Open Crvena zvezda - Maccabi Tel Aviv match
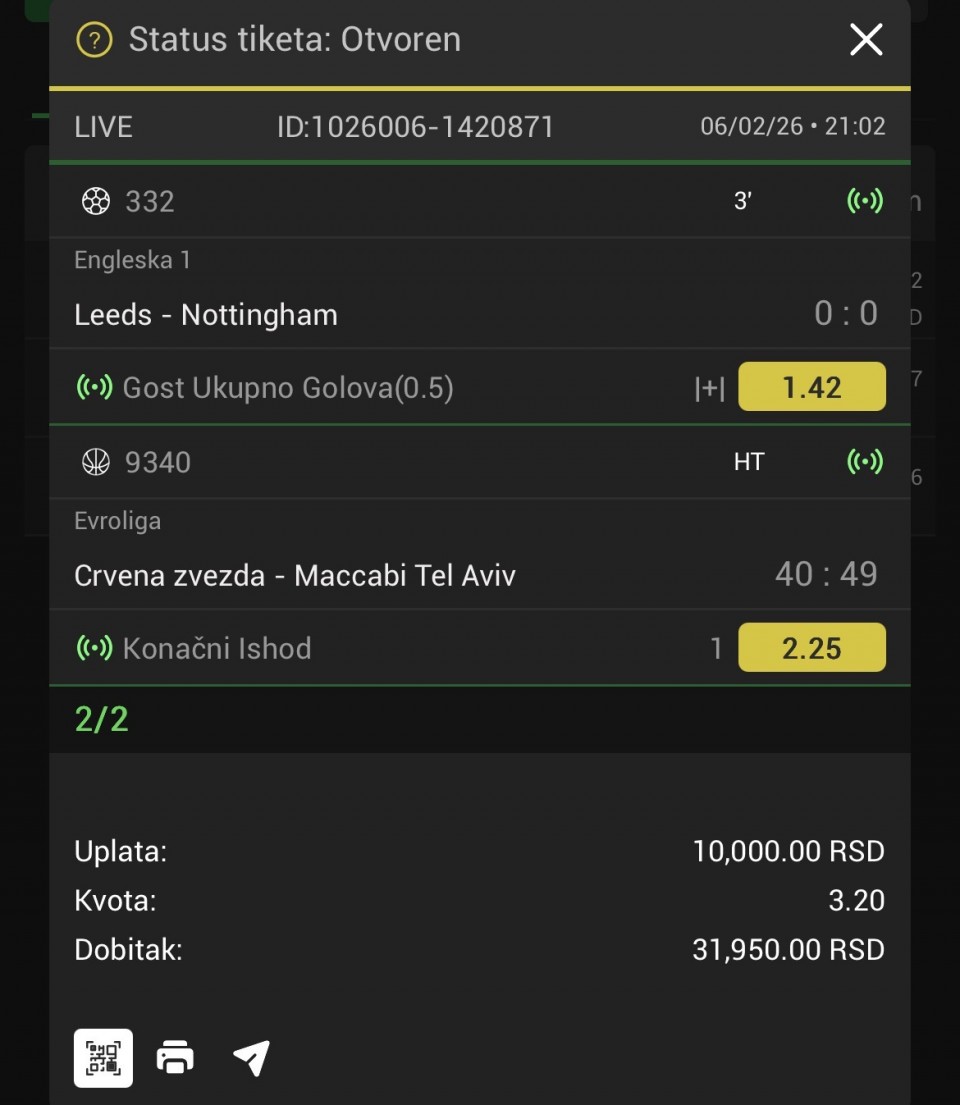This screenshot has width=960, height=1105. pos(295,576)
